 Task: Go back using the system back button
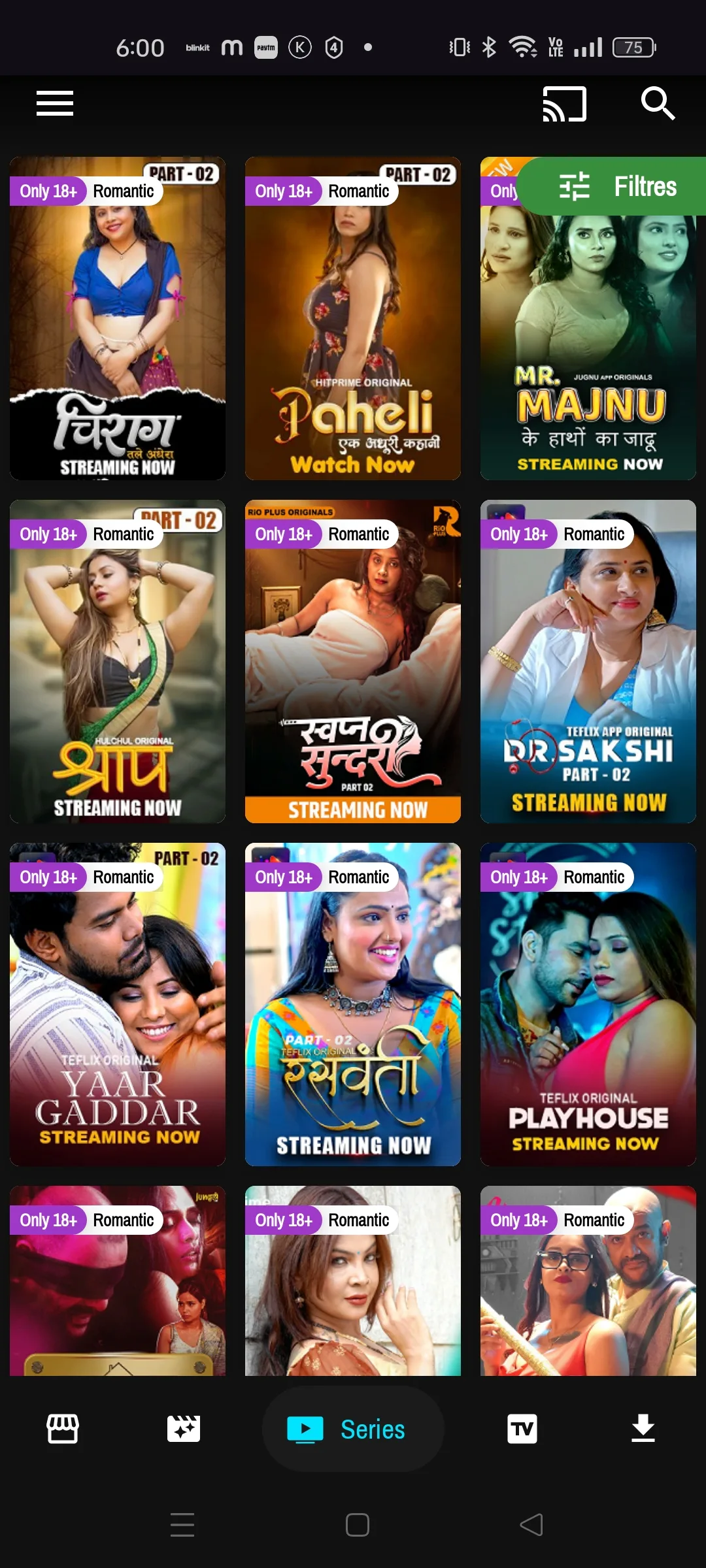(x=531, y=1525)
